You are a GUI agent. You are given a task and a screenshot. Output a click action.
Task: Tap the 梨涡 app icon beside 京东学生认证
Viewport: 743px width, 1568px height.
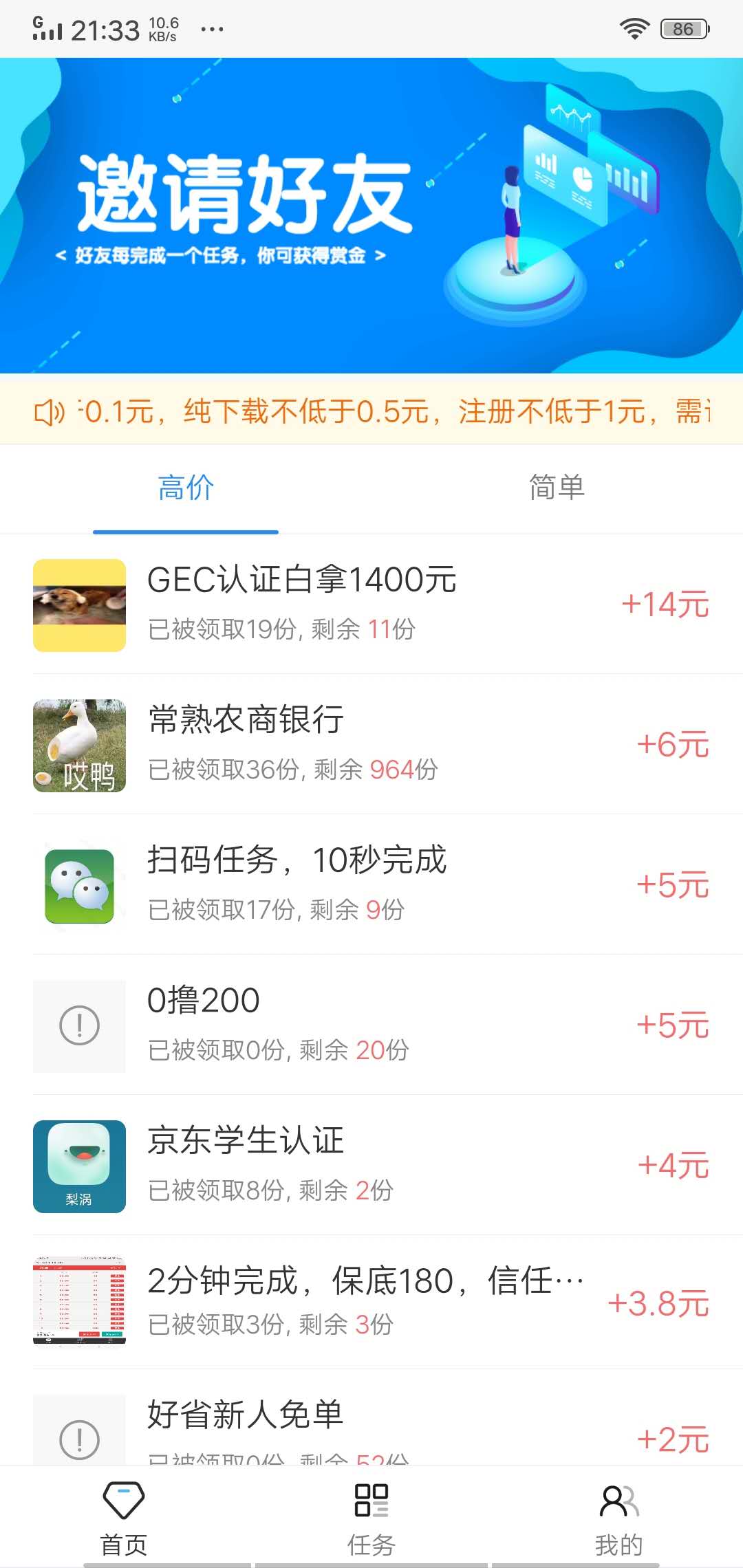(x=78, y=1166)
